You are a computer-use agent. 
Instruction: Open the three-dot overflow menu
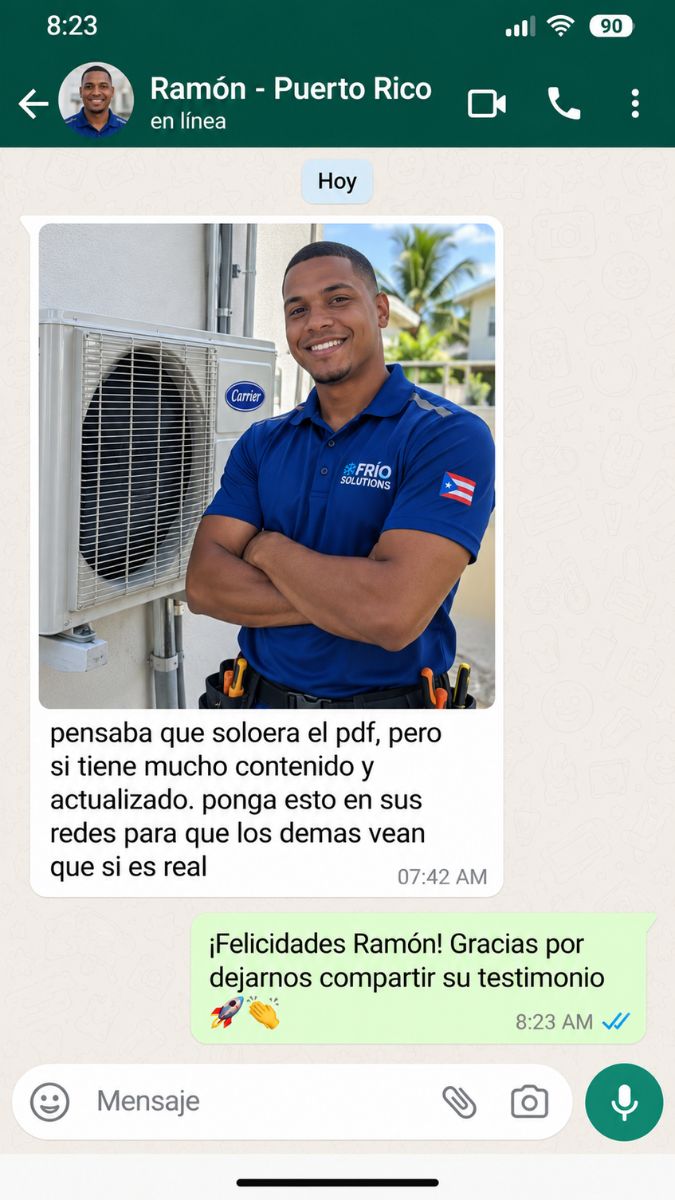pyautogui.click(x=635, y=103)
